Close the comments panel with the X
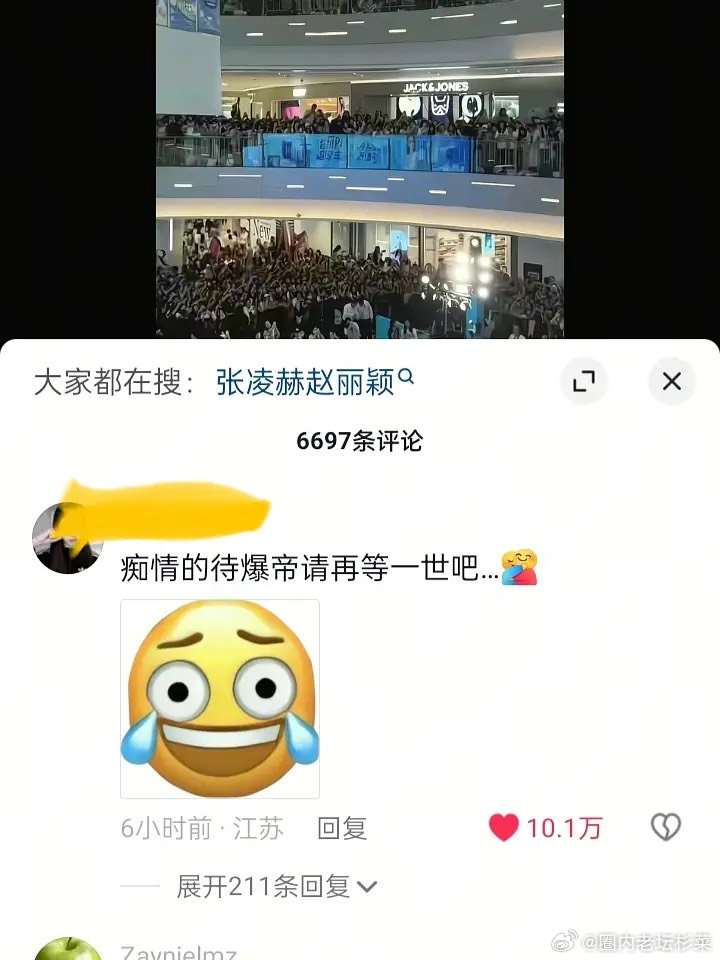This screenshot has height=960, width=720. click(x=670, y=381)
